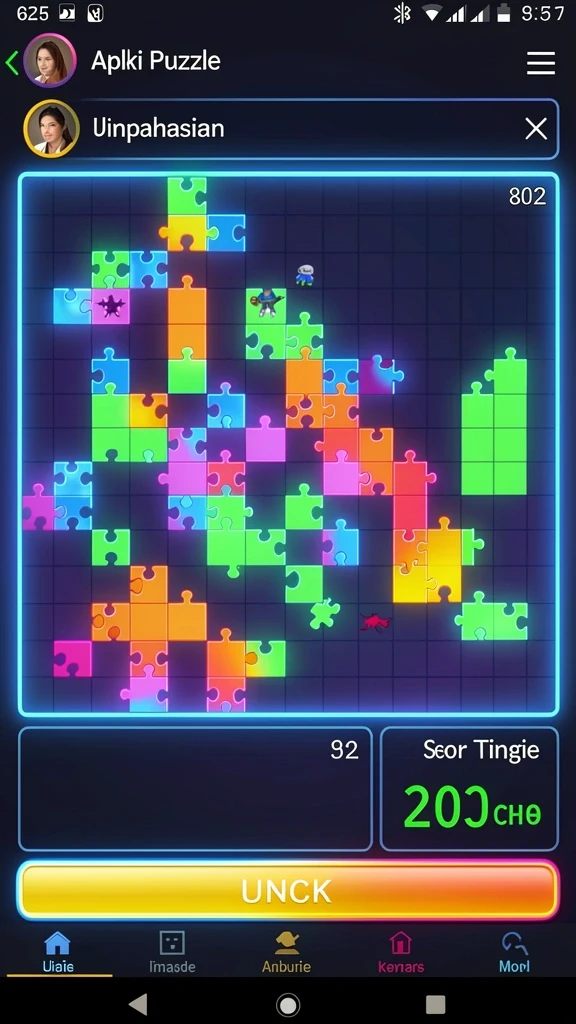Open the hamburger menu
The height and width of the screenshot is (1024, 576).
click(x=541, y=63)
